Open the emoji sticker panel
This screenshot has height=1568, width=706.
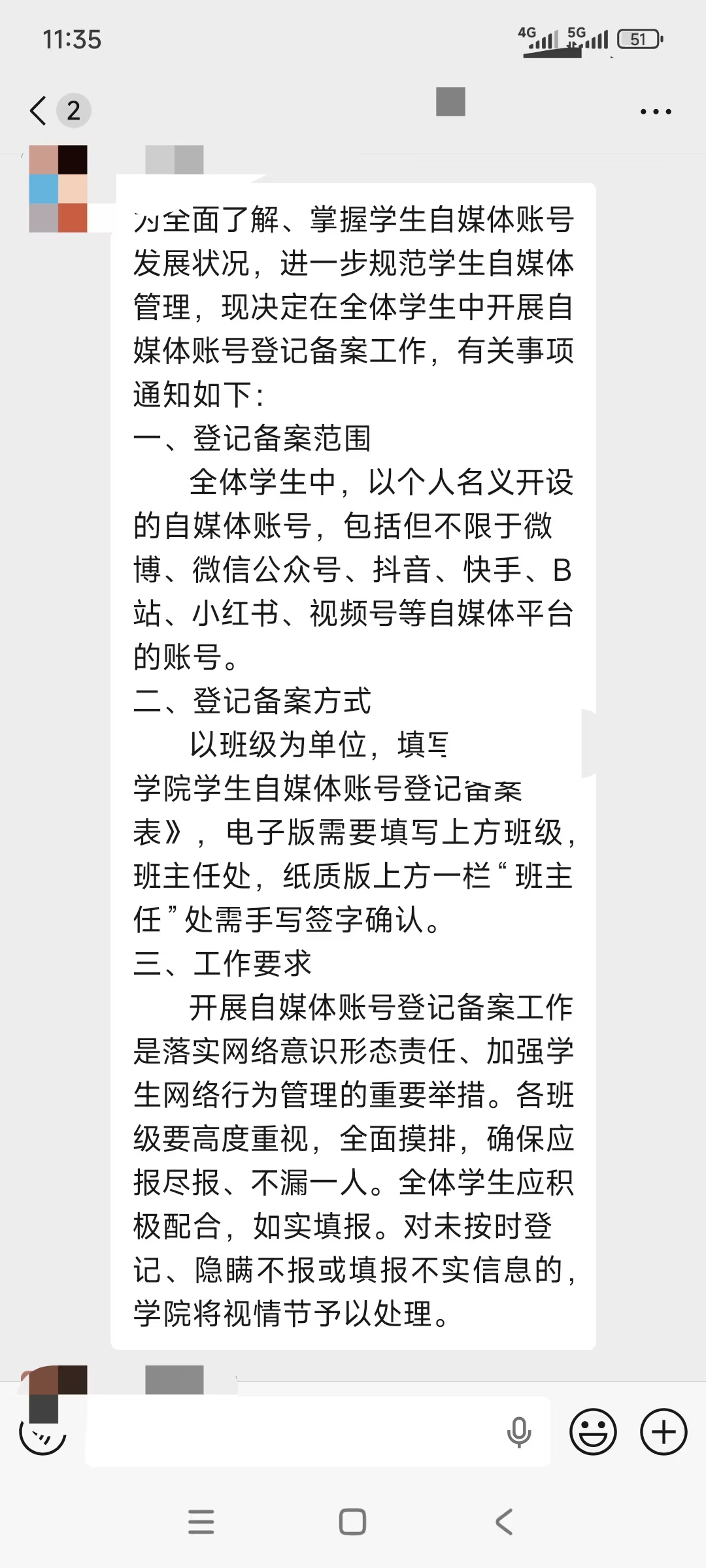[x=593, y=1431]
